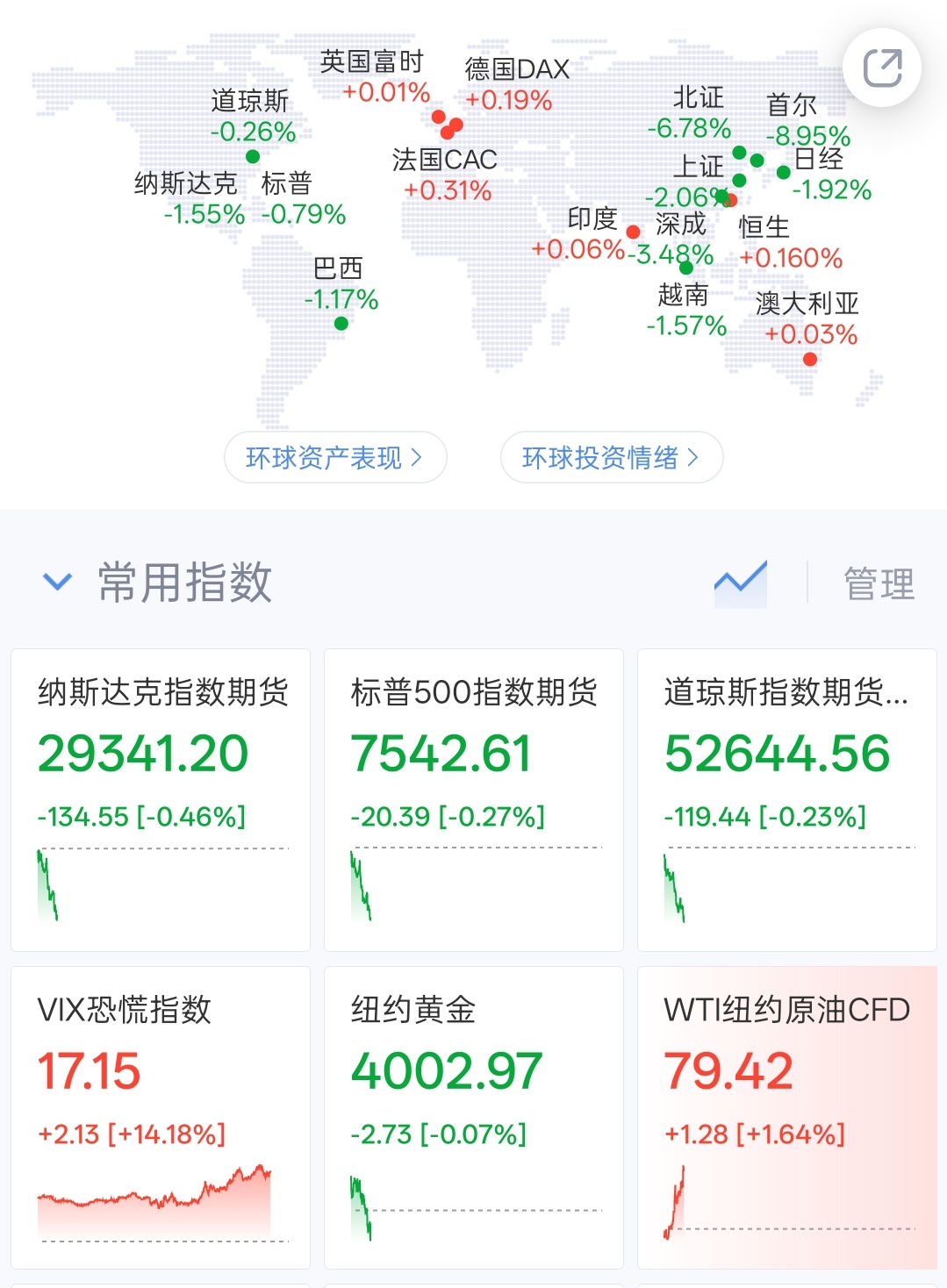Open 环球投资情绪

pyautogui.click(x=612, y=457)
